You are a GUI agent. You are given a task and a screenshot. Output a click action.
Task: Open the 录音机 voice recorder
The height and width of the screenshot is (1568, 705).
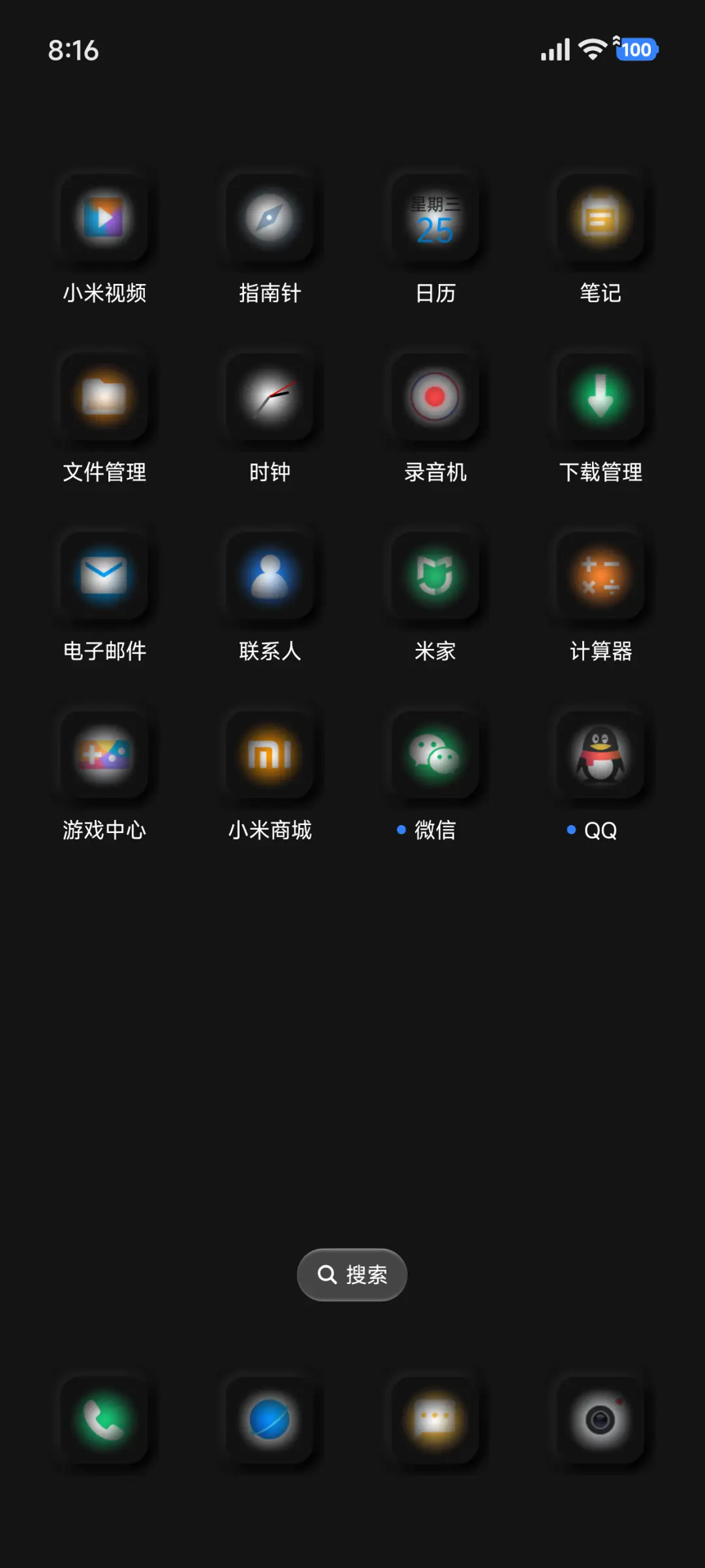click(435, 398)
